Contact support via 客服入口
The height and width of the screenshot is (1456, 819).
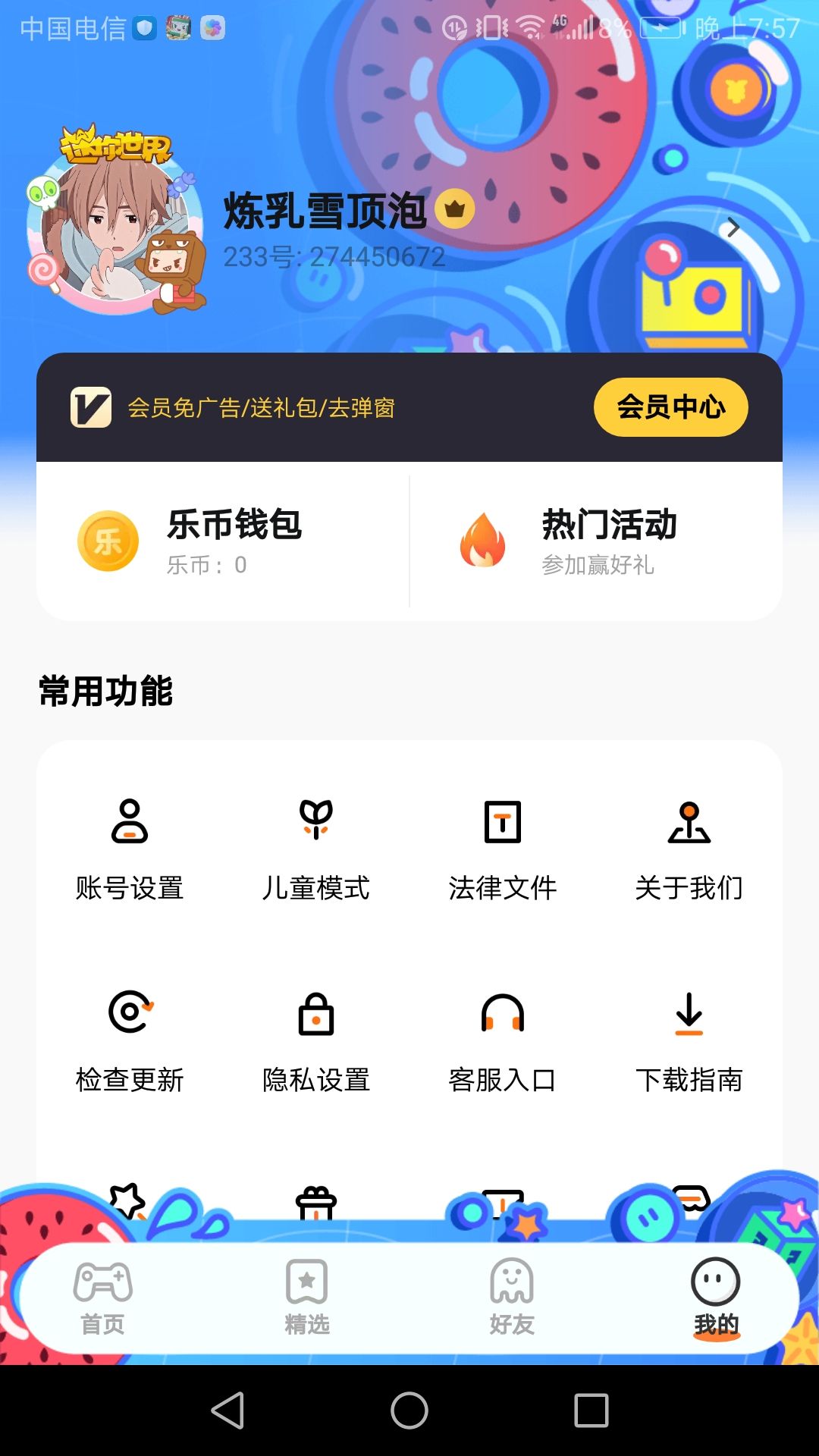pos(503,1041)
